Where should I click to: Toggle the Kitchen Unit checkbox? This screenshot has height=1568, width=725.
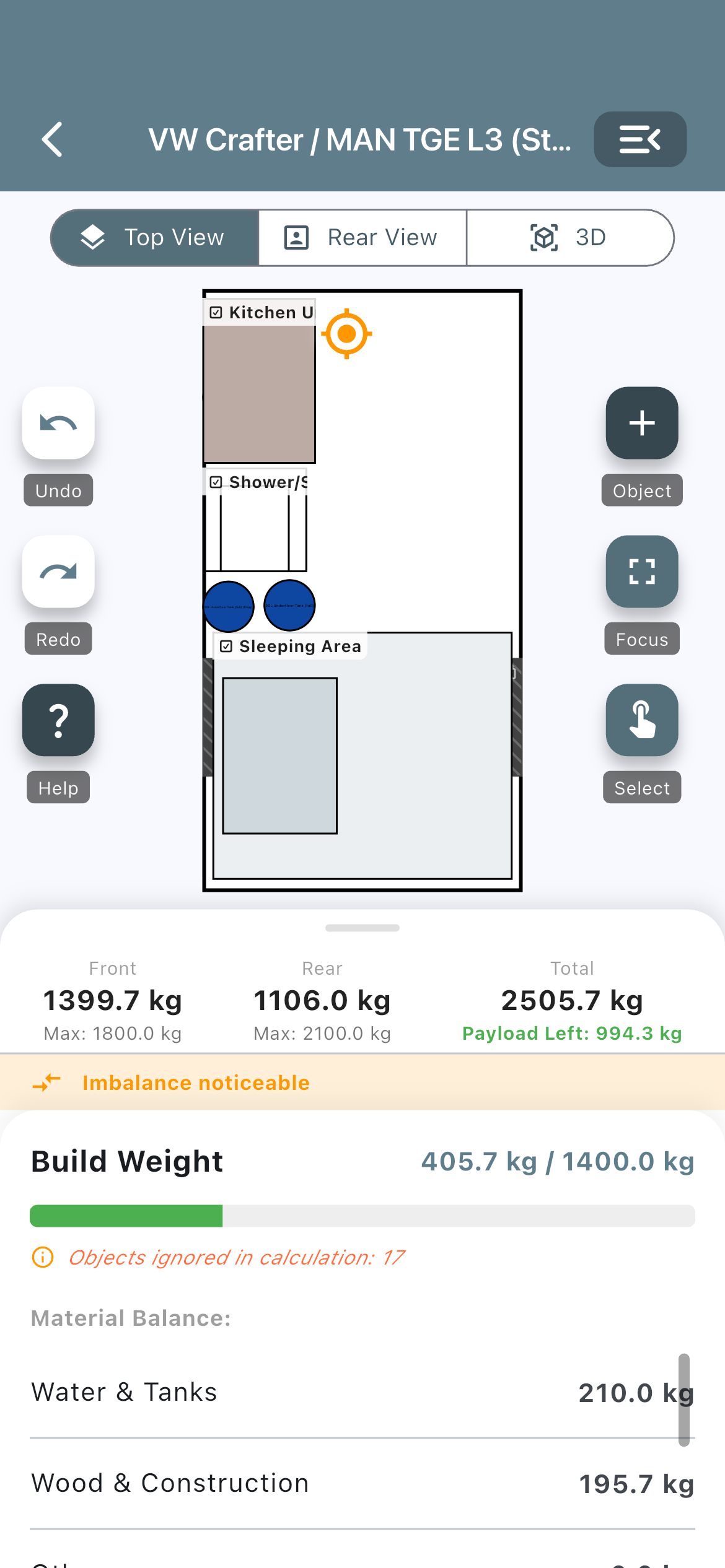216,312
